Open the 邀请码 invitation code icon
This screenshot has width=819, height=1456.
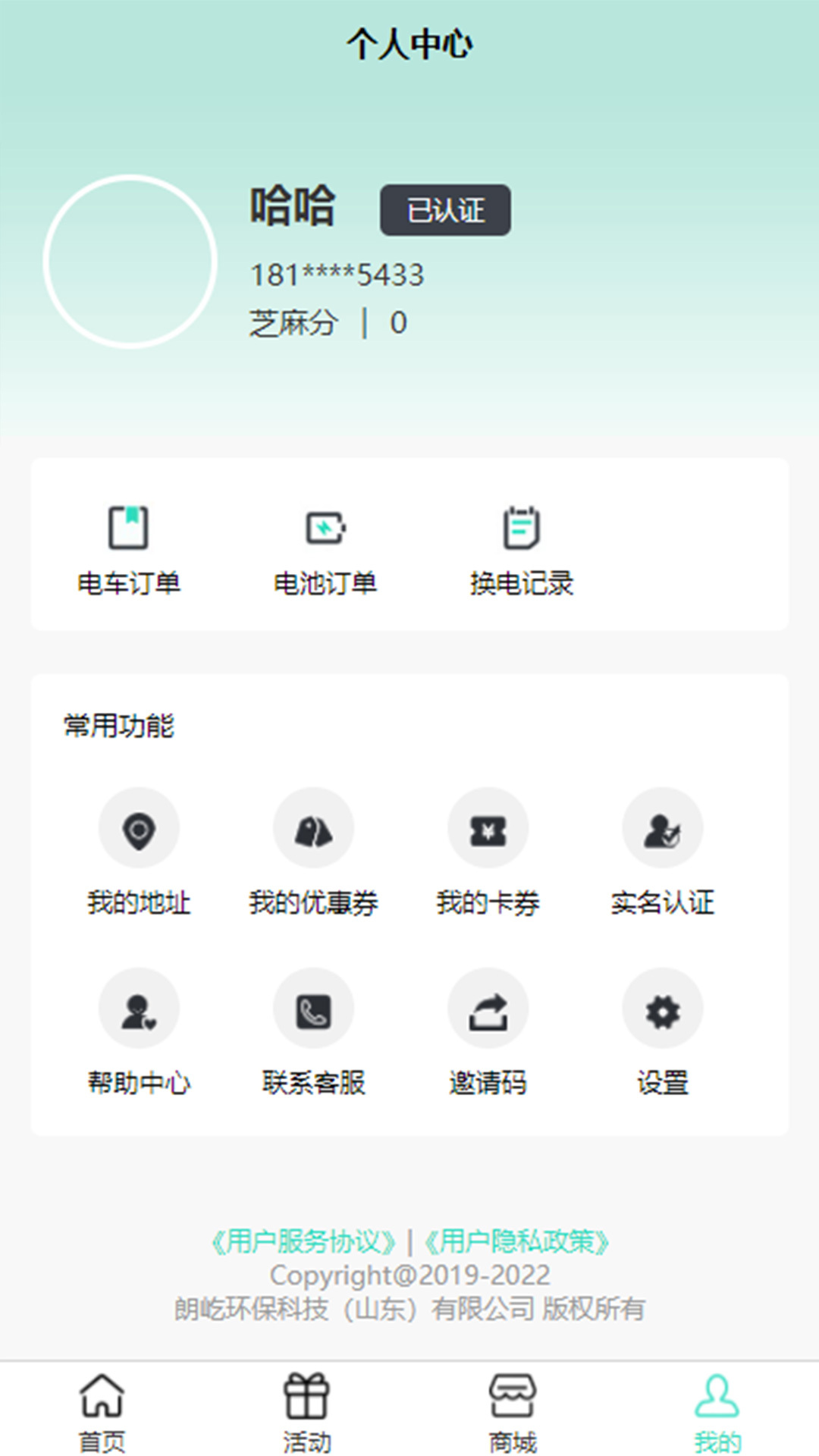click(488, 1009)
